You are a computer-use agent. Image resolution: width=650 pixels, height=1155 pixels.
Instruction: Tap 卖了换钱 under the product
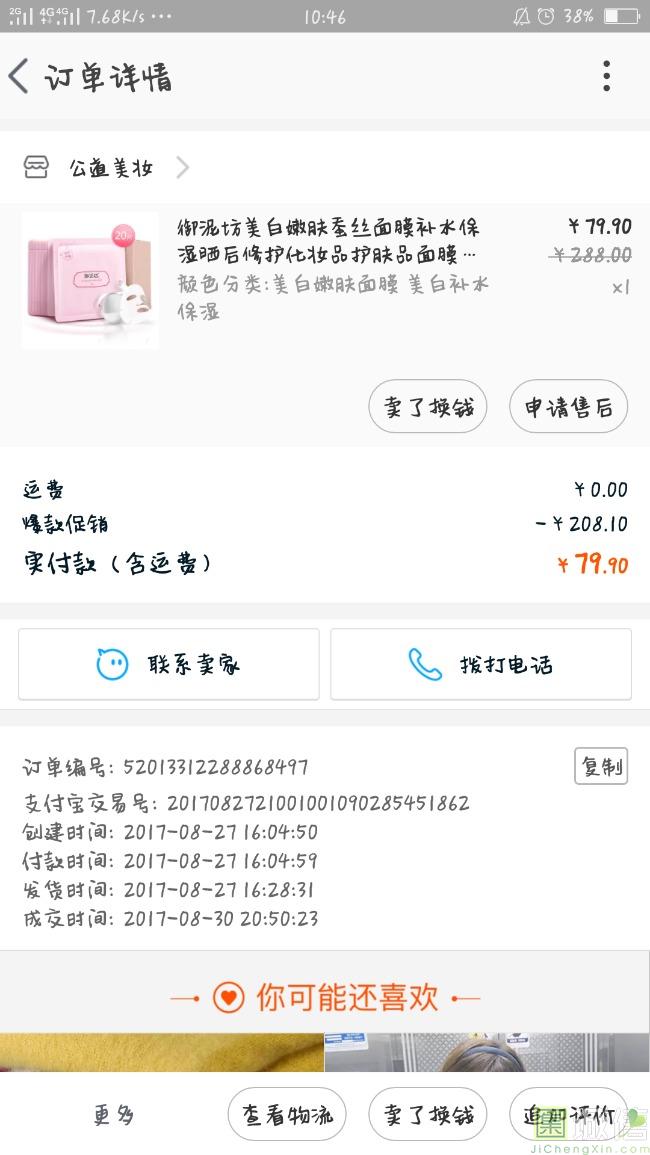(428, 407)
